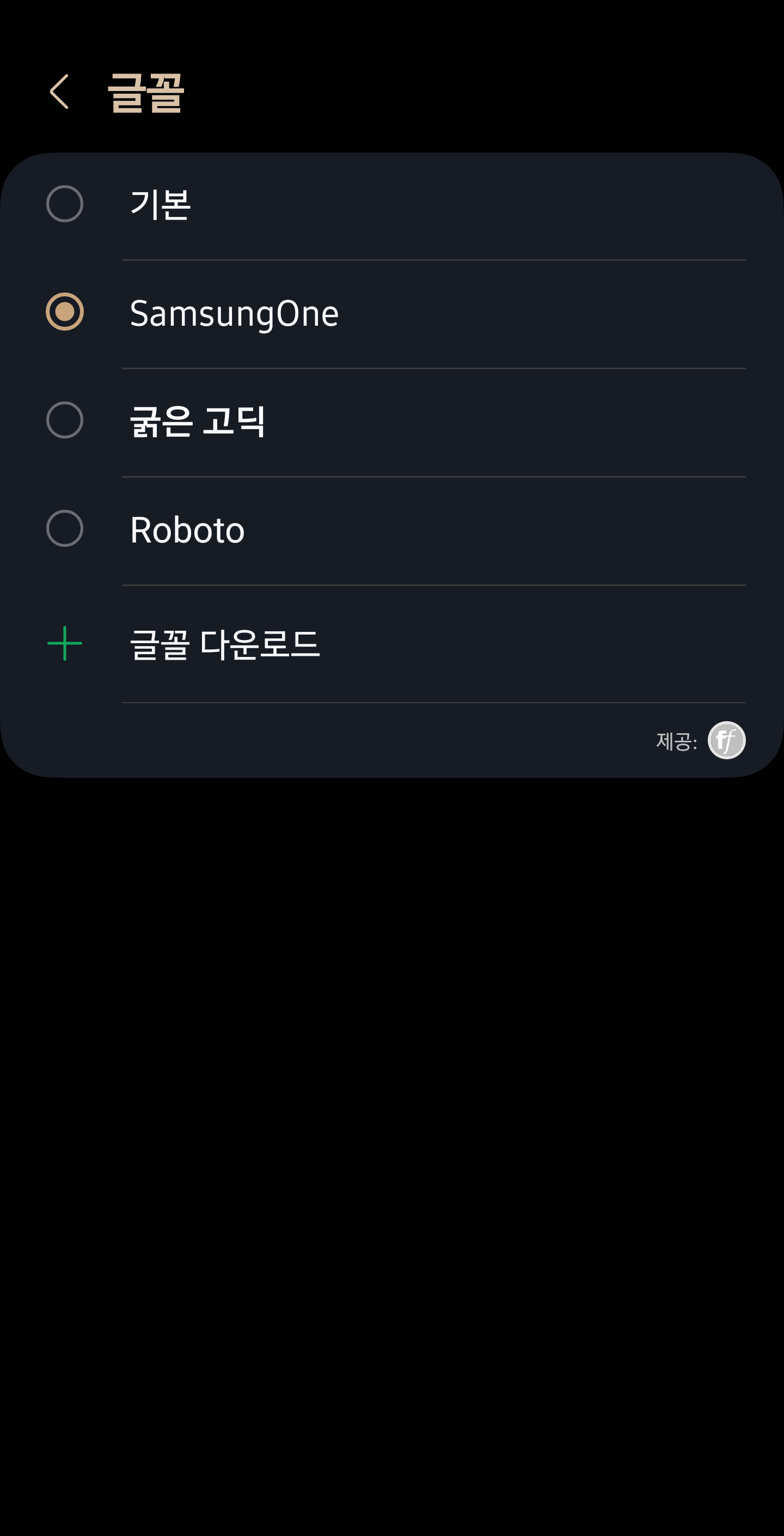
Task: Go back from the 글꼴 screen
Action: (59, 92)
